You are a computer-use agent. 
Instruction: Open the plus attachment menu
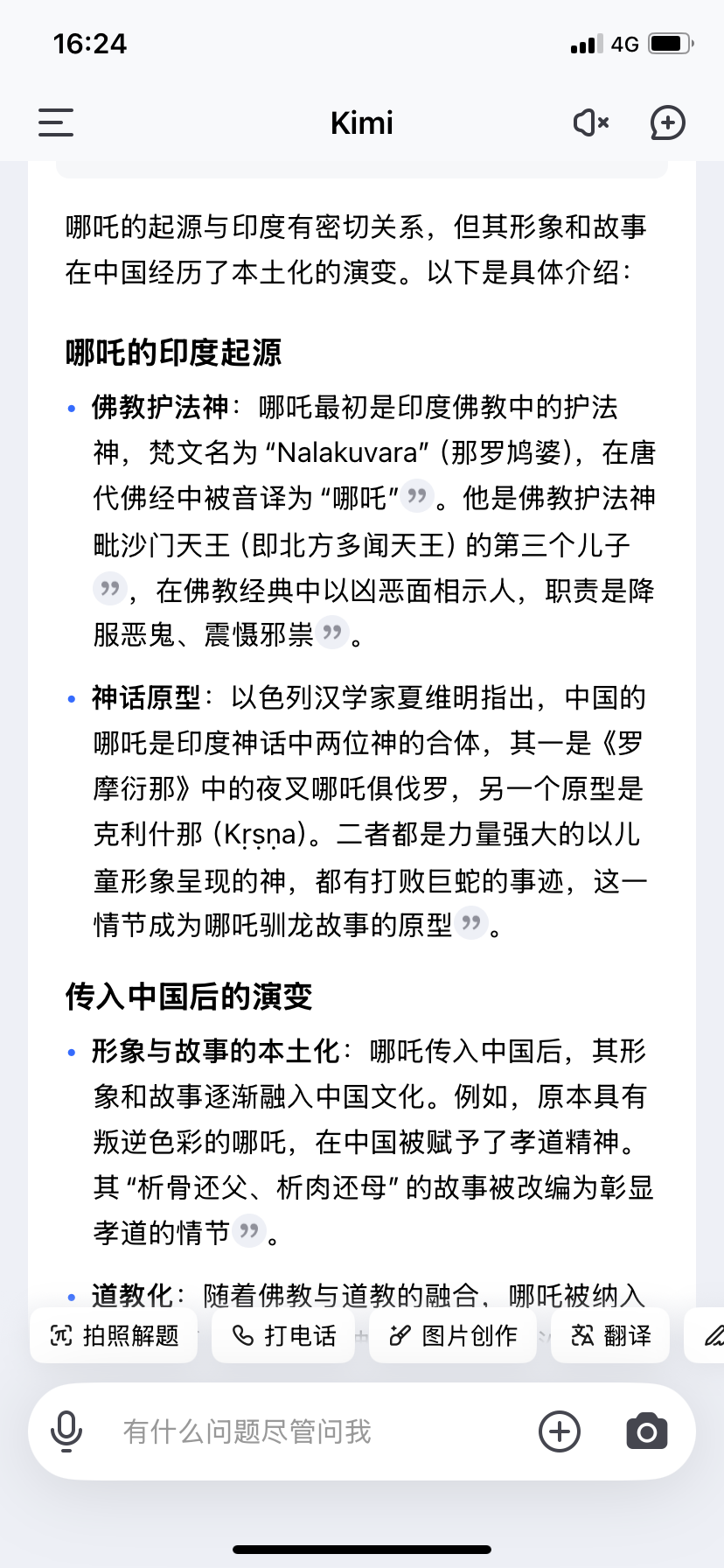pos(560,1431)
